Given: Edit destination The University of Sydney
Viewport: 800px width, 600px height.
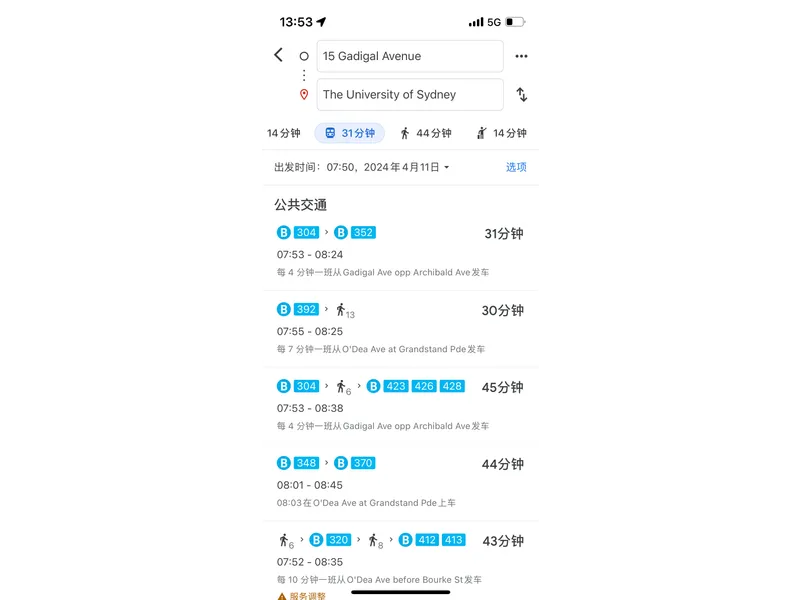Looking at the screenshot, I should click(410, 95).
